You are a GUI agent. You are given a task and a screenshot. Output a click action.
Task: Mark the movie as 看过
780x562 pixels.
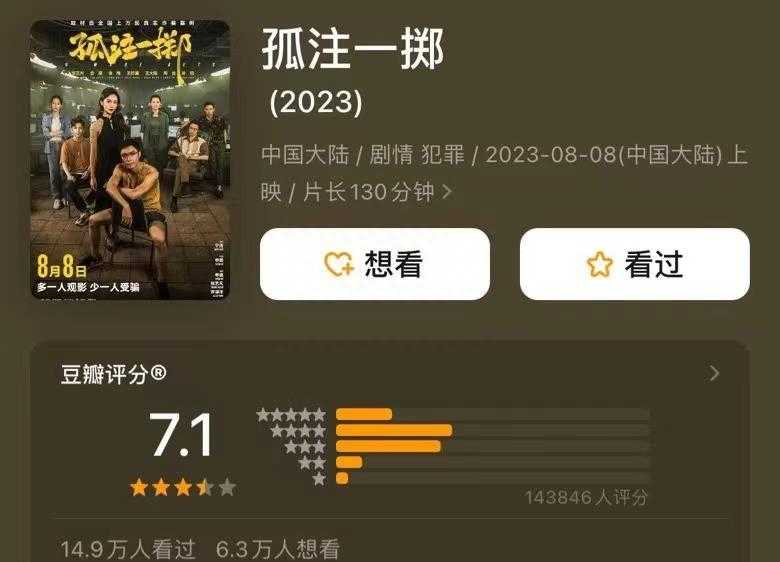click(634, 264)
